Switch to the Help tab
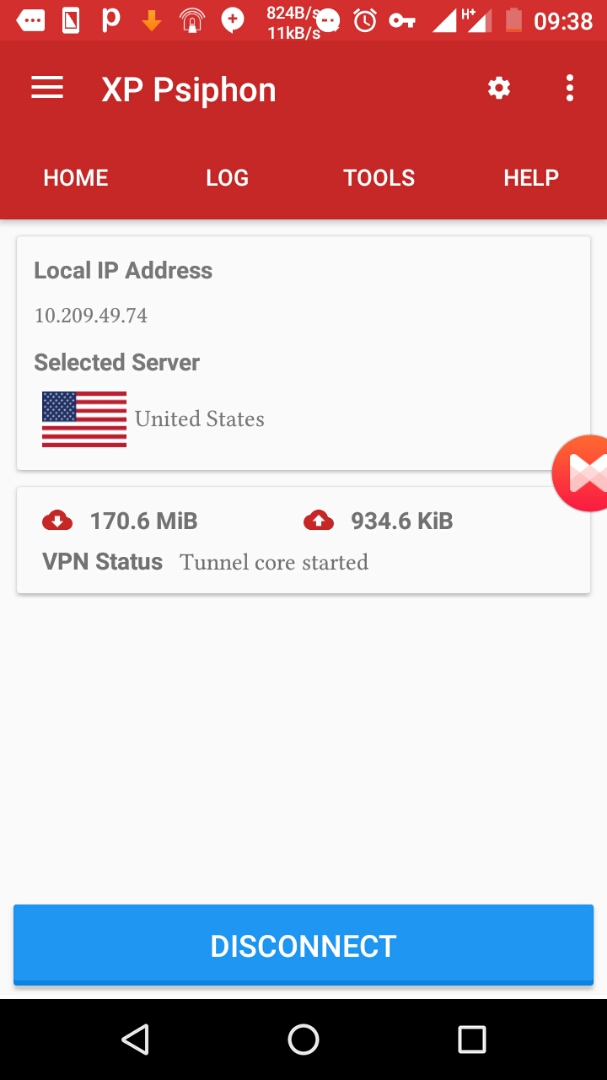The width and height of the screenshot is (607, 1080). [531, 178]
